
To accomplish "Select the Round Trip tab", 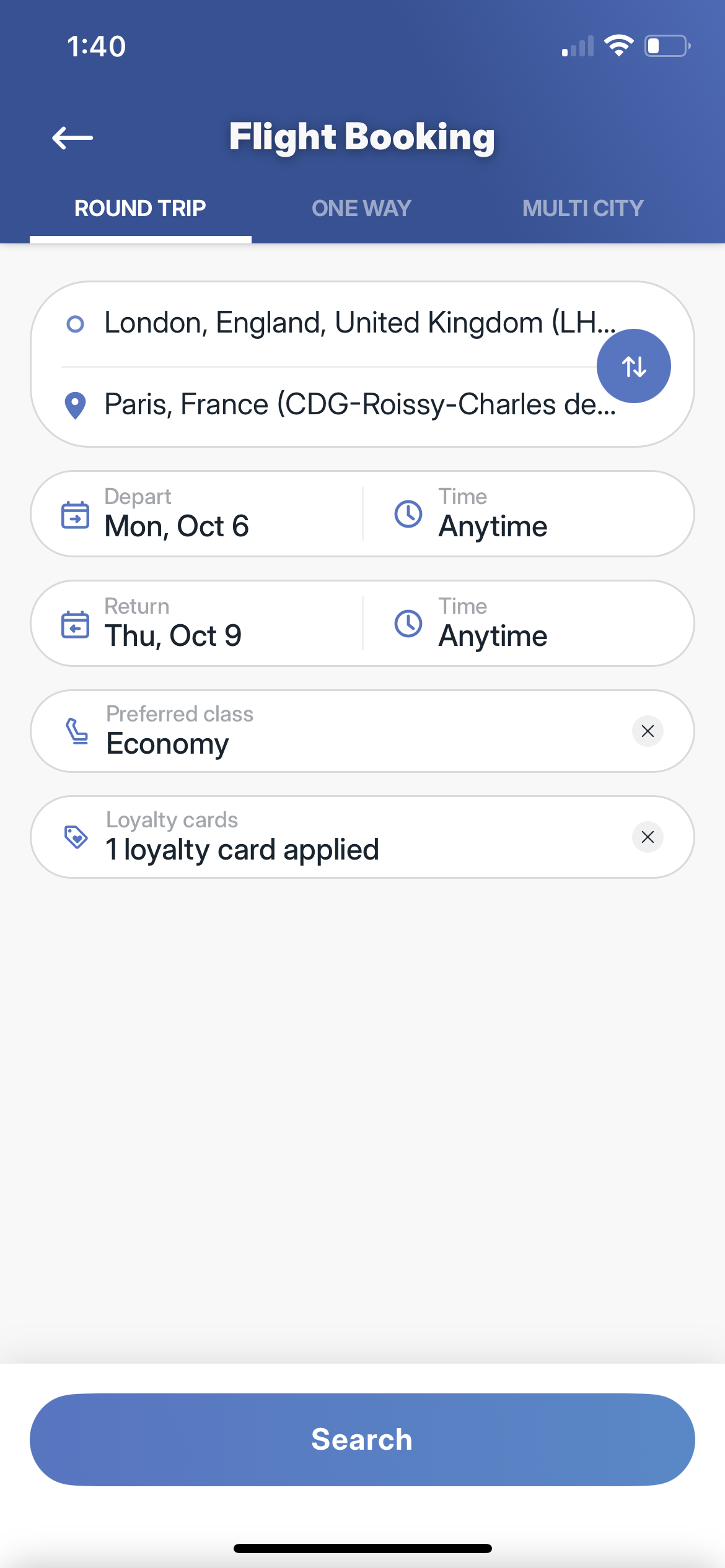I will pos(141,208).
